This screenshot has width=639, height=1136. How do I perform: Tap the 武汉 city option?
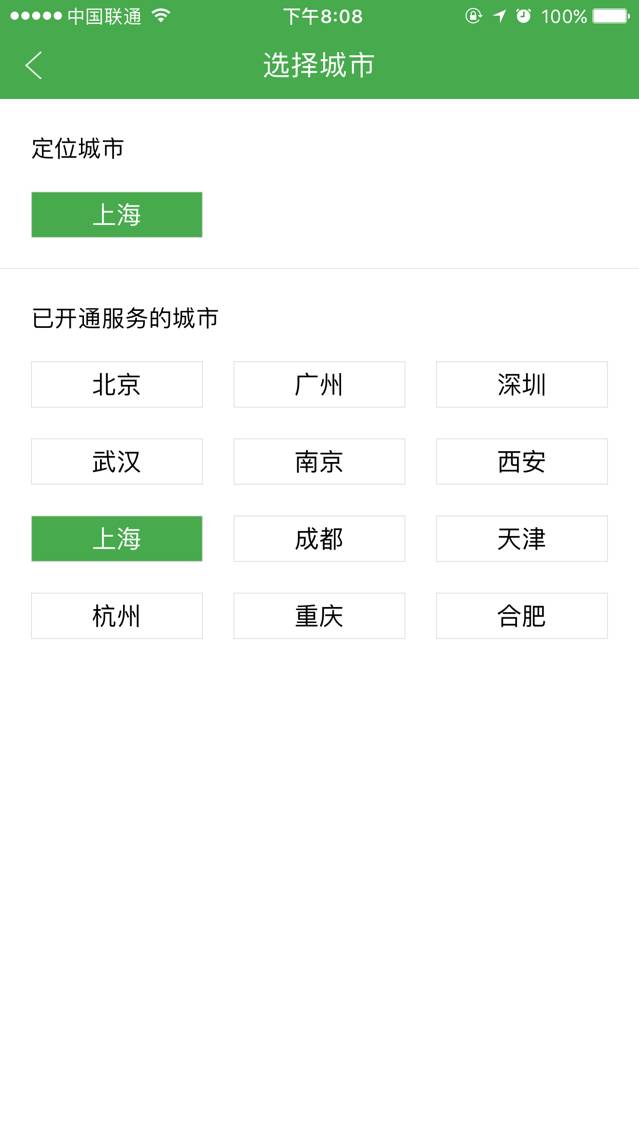click(117, 462)
